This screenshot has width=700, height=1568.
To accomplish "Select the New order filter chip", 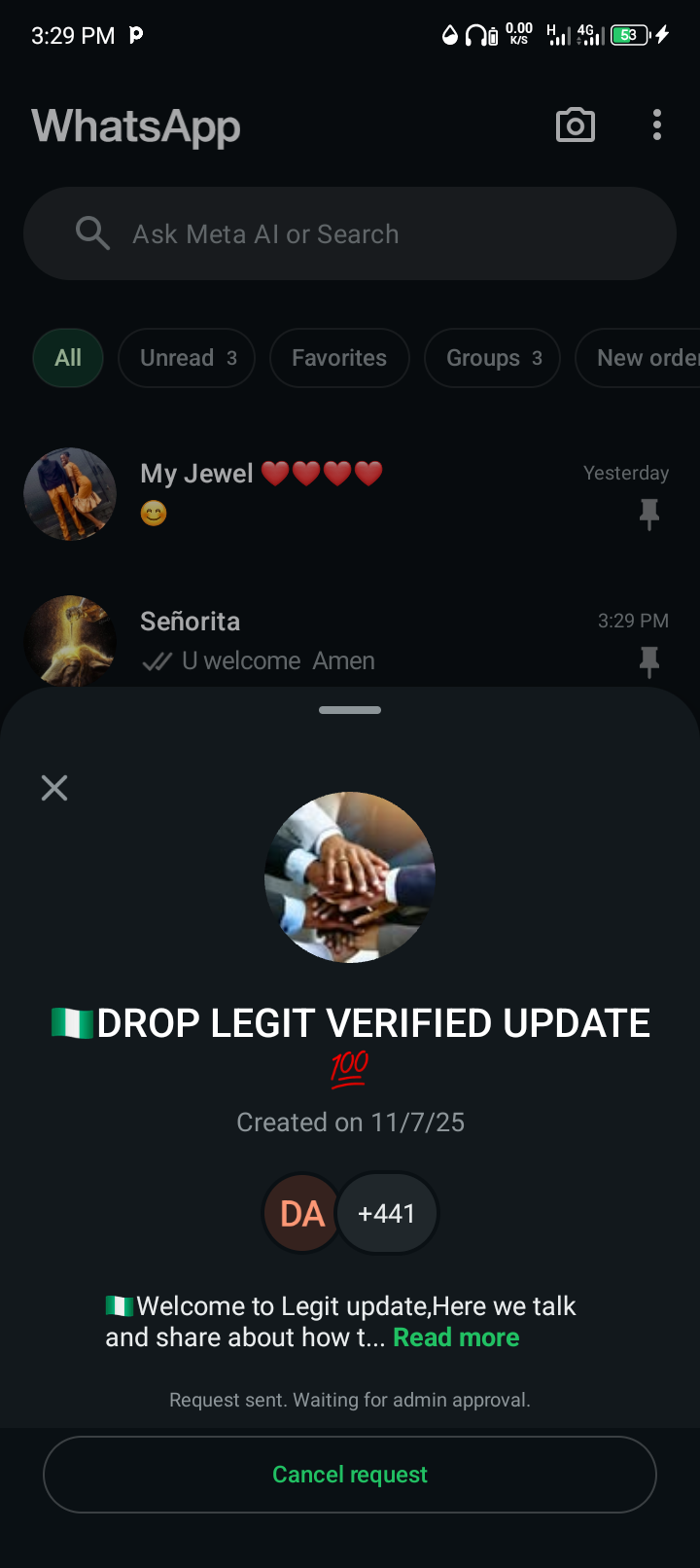I will [x=642, y=358].
